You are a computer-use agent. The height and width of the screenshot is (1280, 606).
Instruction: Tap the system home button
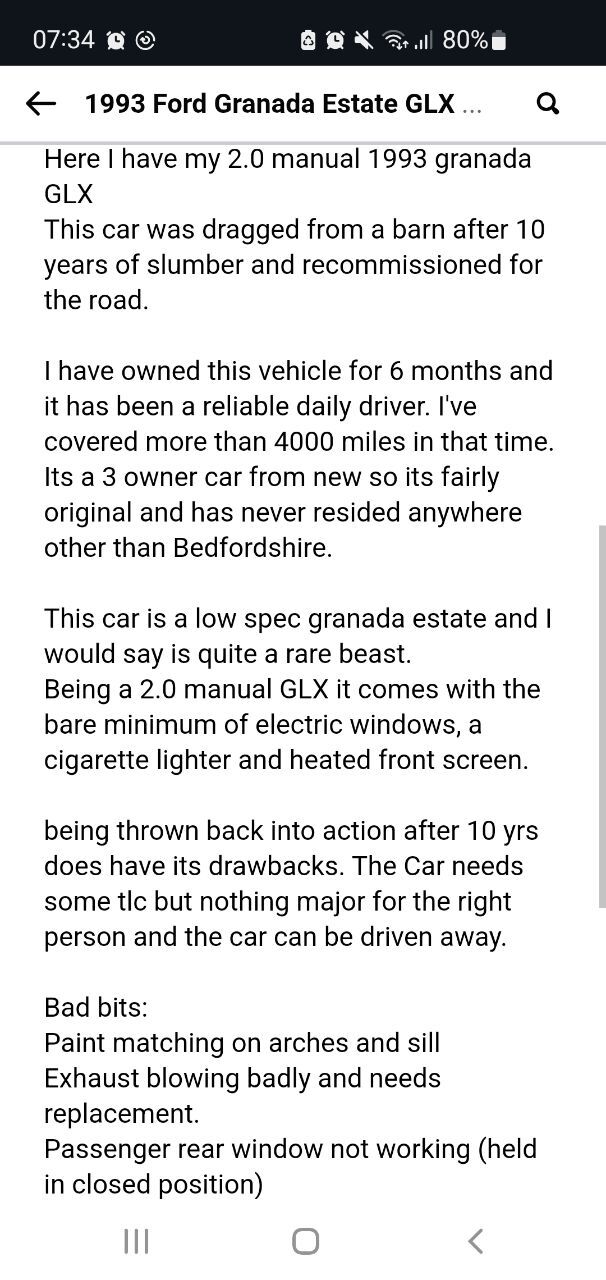coord(306,1241)
